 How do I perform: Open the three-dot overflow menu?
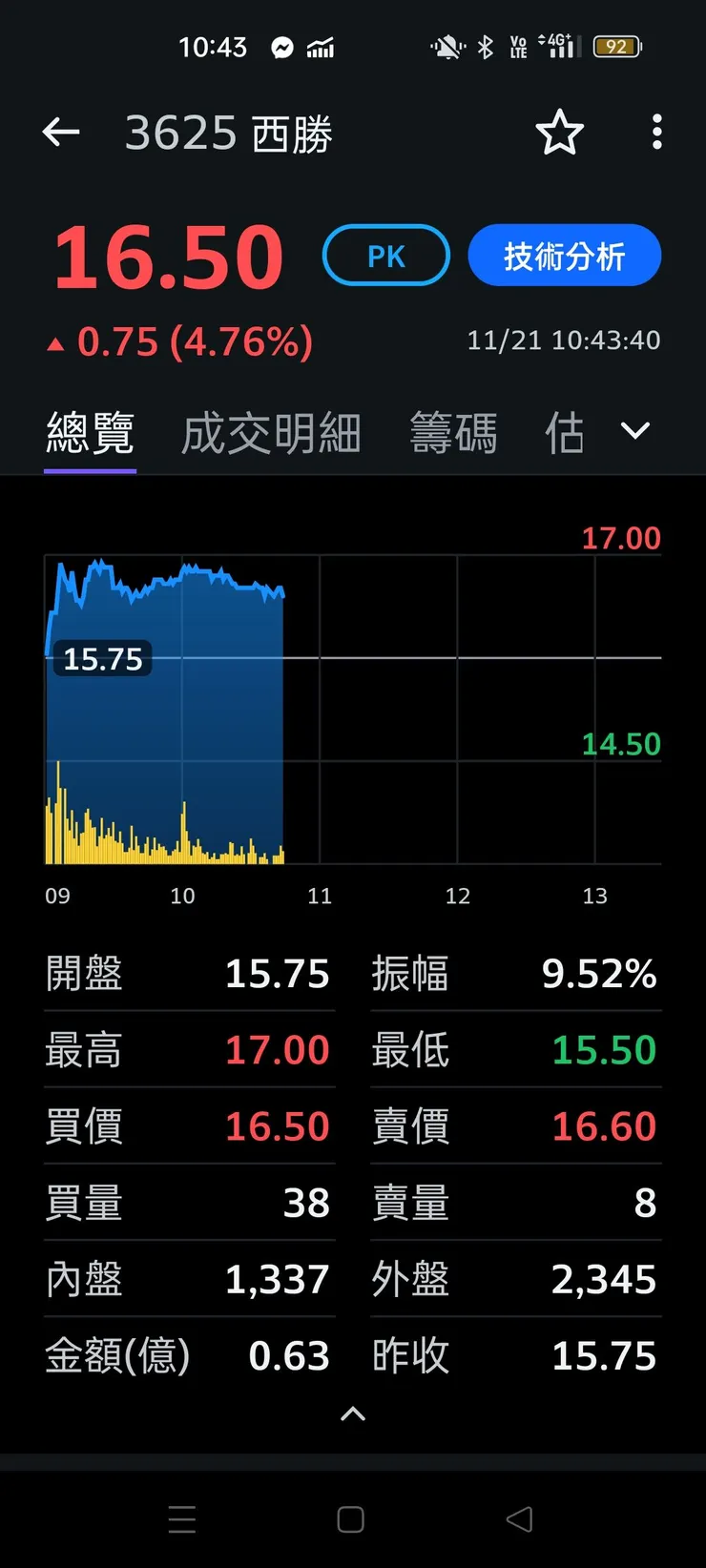coord(656,133)
